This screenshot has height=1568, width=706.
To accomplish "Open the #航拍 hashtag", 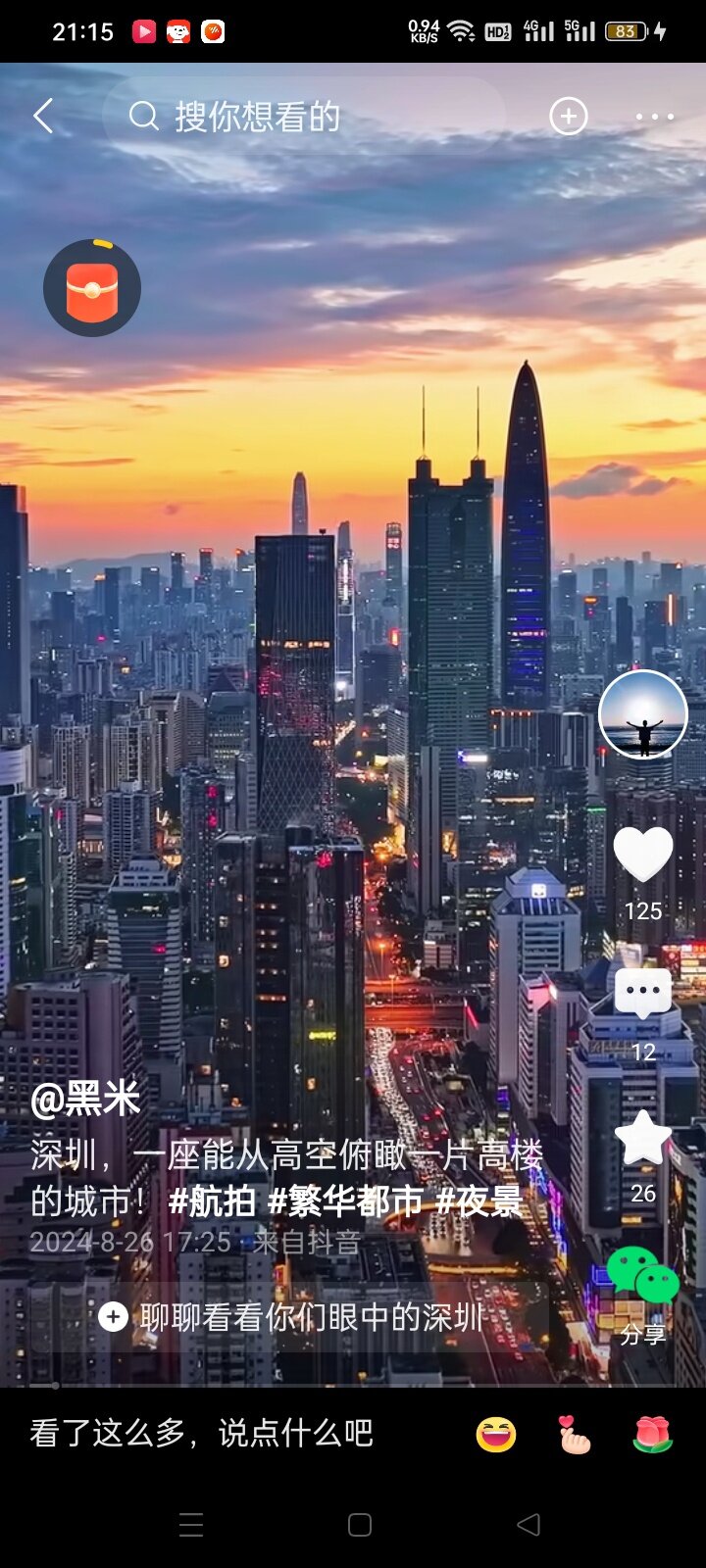I will [212, 1201].
